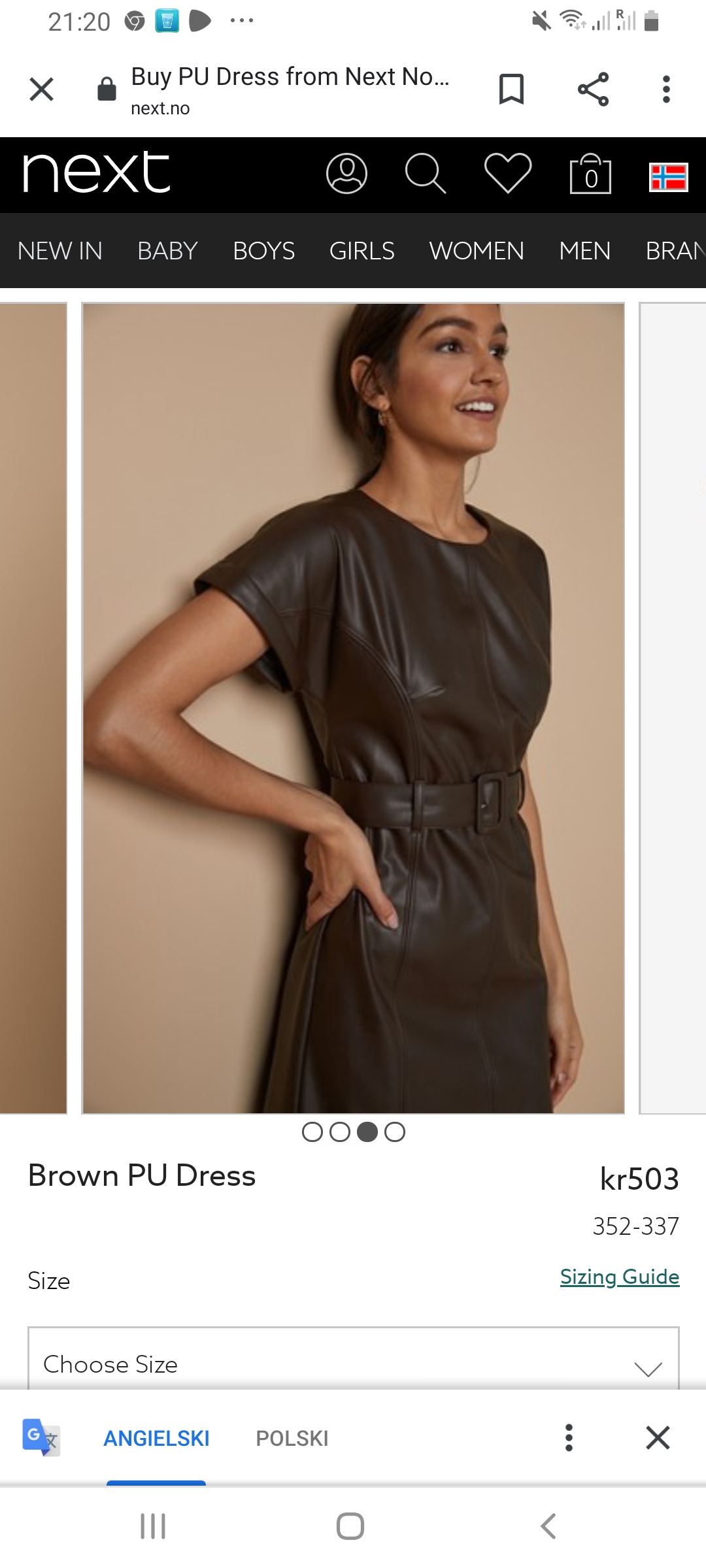Open translate bar options menu
706x1568 pixels.
(569, 1438)
